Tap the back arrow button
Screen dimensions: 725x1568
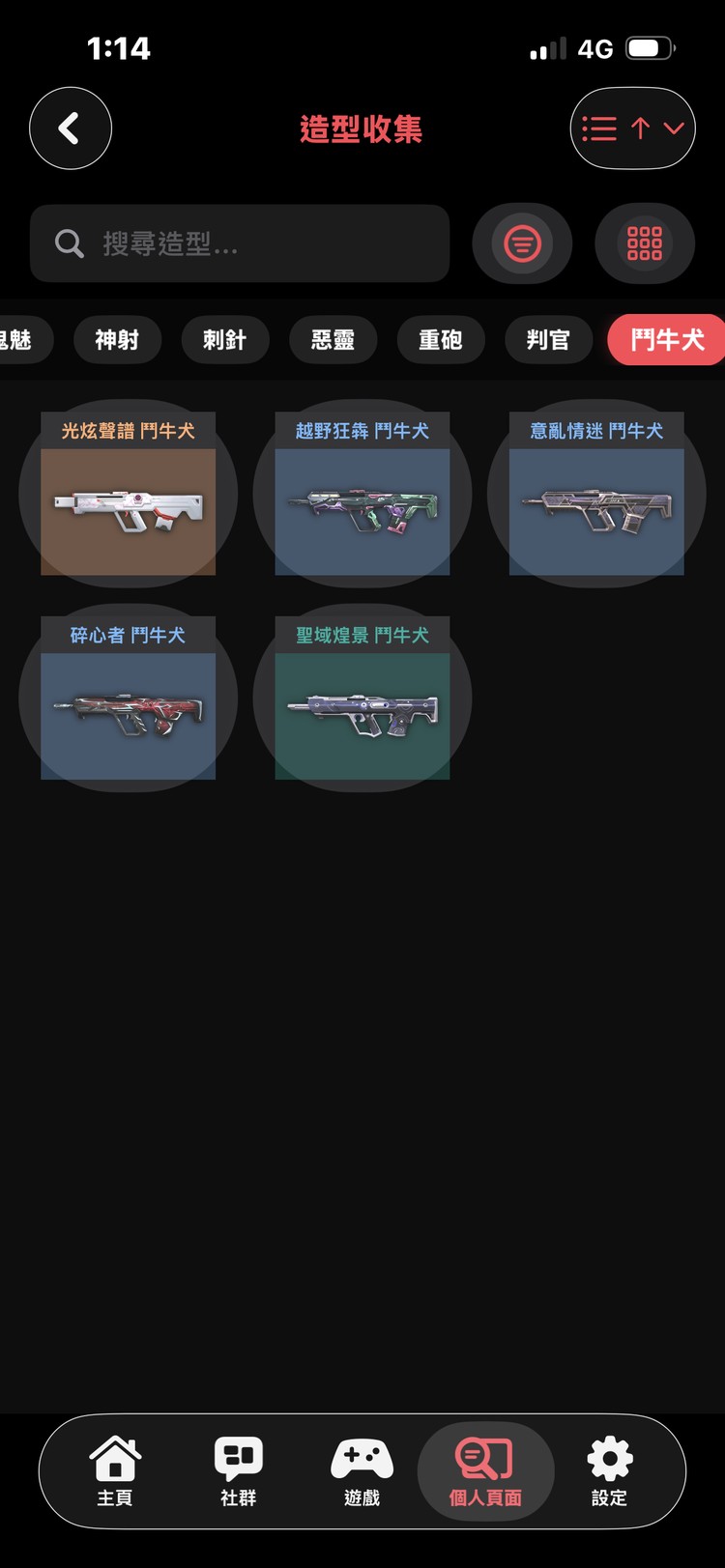coord(71,128)
